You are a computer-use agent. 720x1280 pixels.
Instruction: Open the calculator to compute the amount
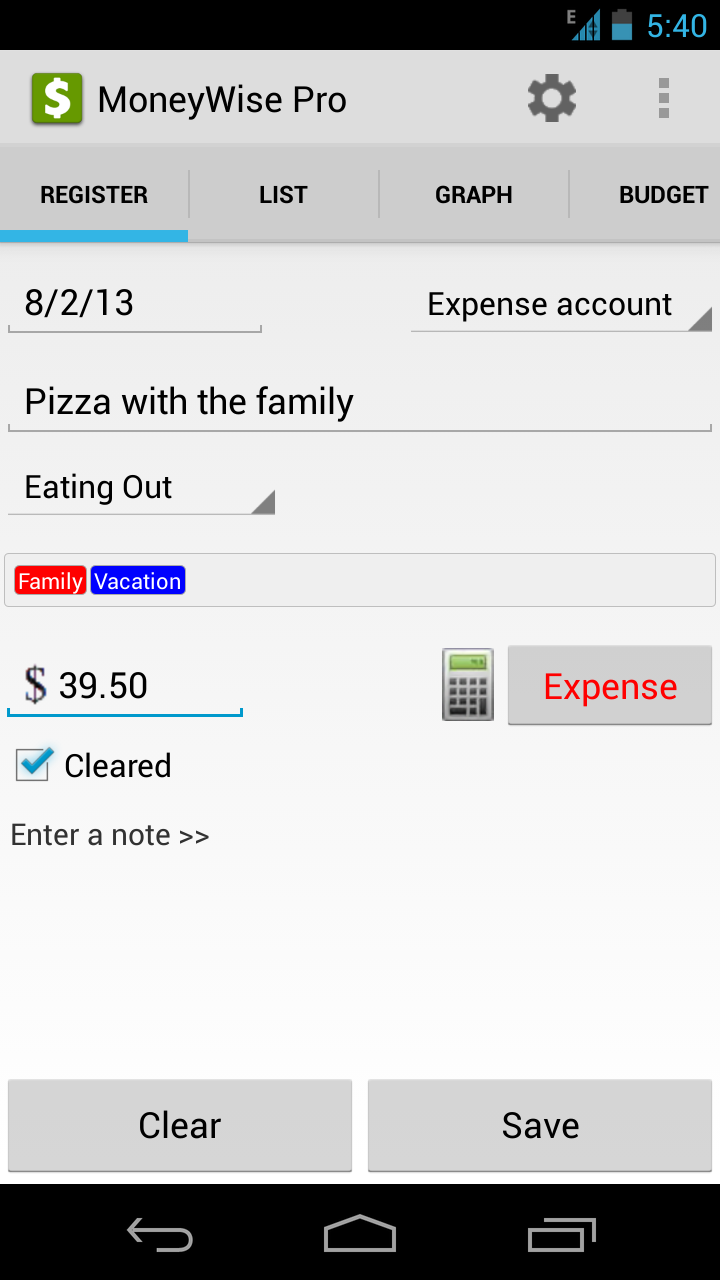pos(467,684)
